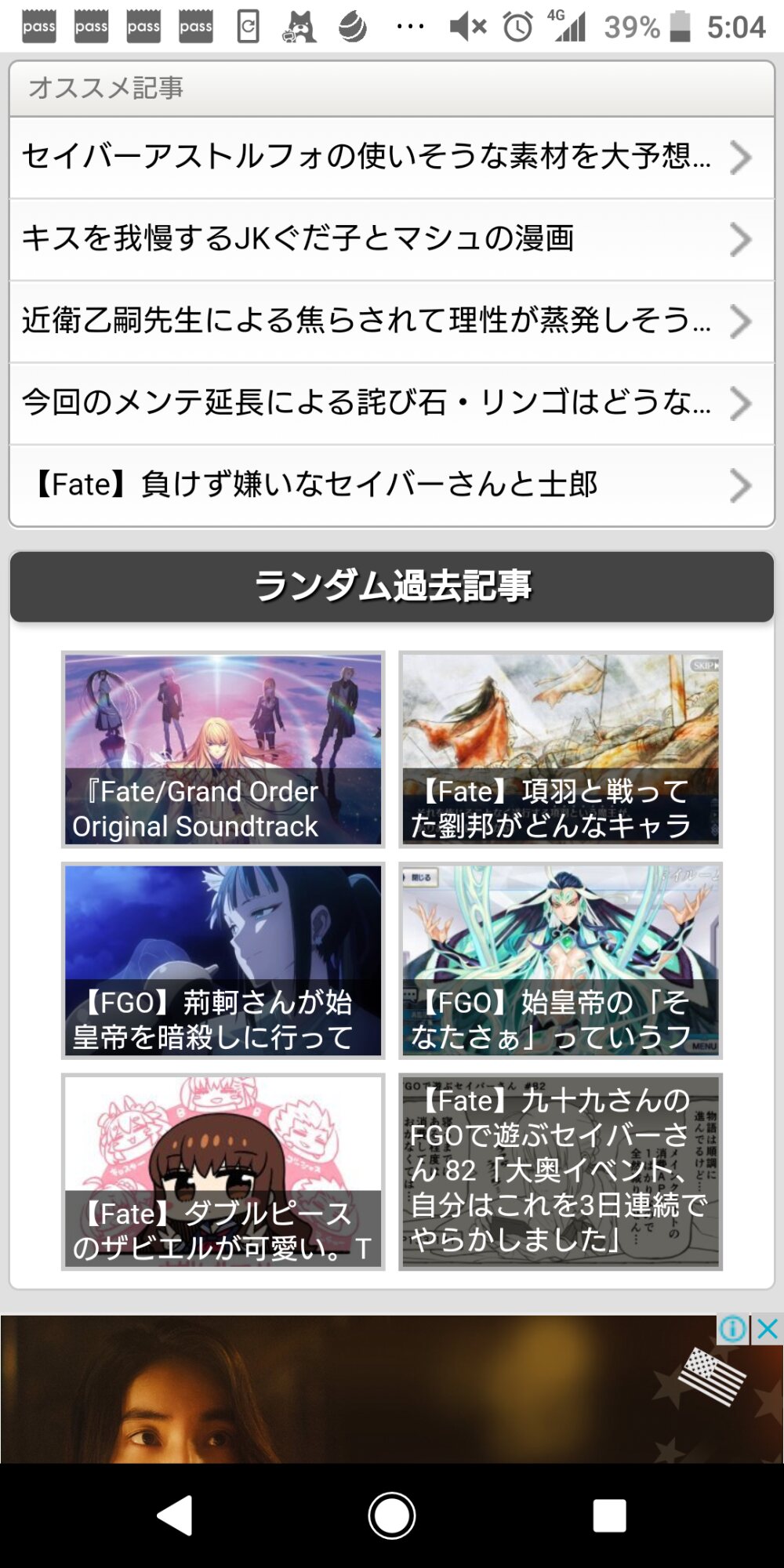Open the ad info icon
The image size is (784, 1568).
click(733, 1329)
